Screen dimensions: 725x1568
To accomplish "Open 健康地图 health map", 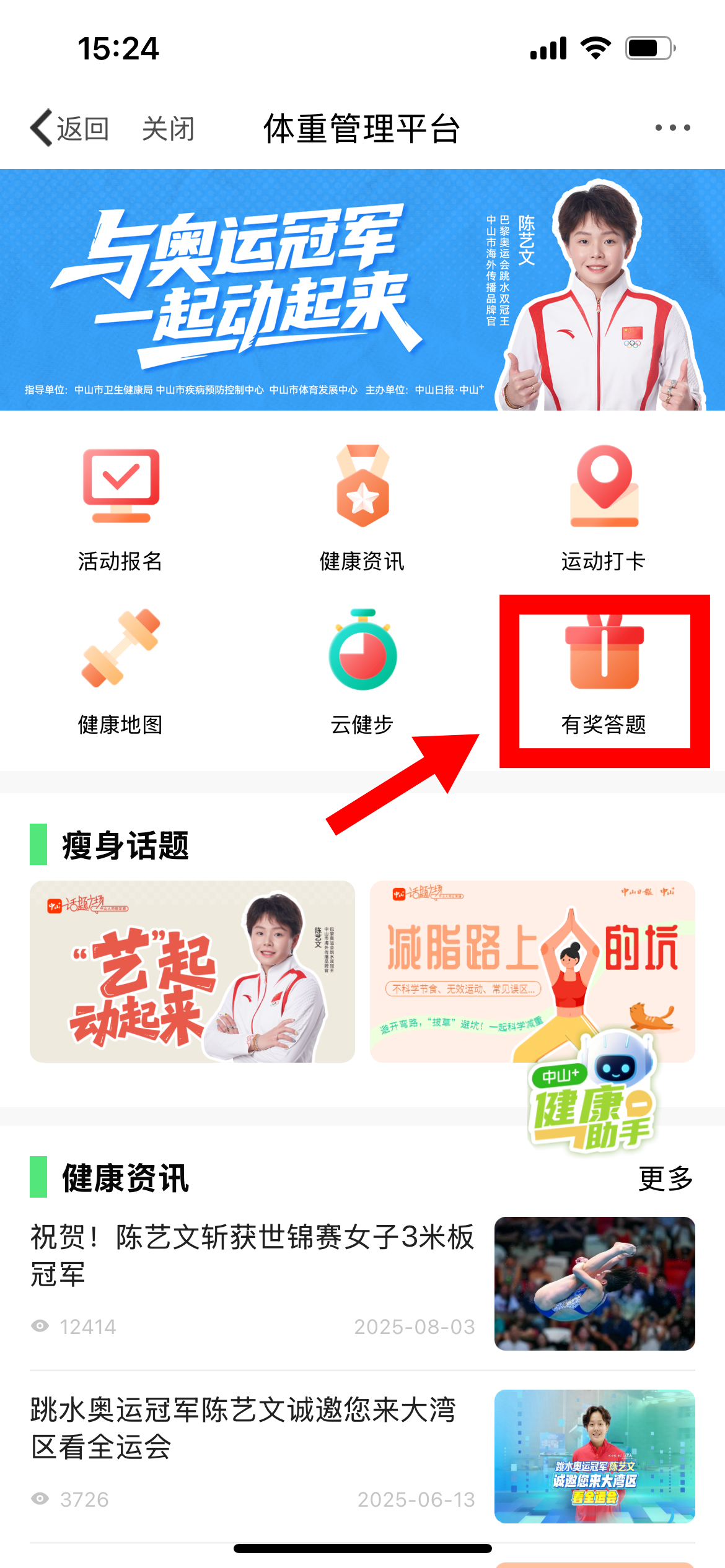I will point(121,671).
